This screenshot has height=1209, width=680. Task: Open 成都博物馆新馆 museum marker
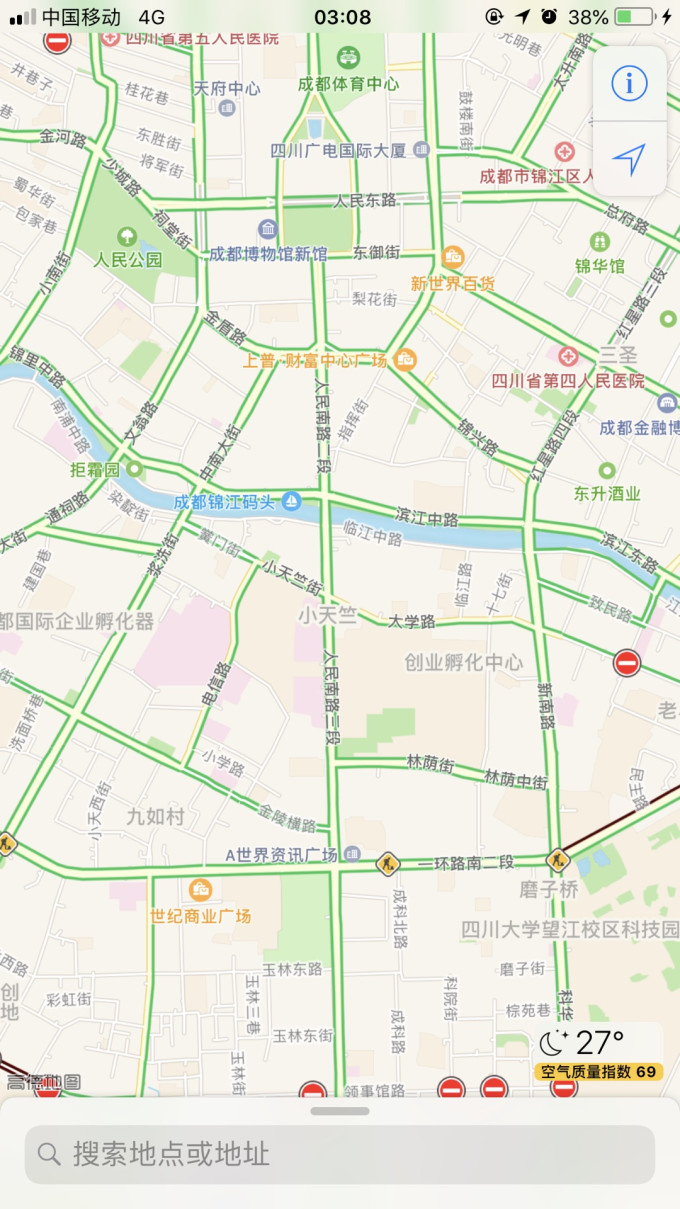[267, 229]
